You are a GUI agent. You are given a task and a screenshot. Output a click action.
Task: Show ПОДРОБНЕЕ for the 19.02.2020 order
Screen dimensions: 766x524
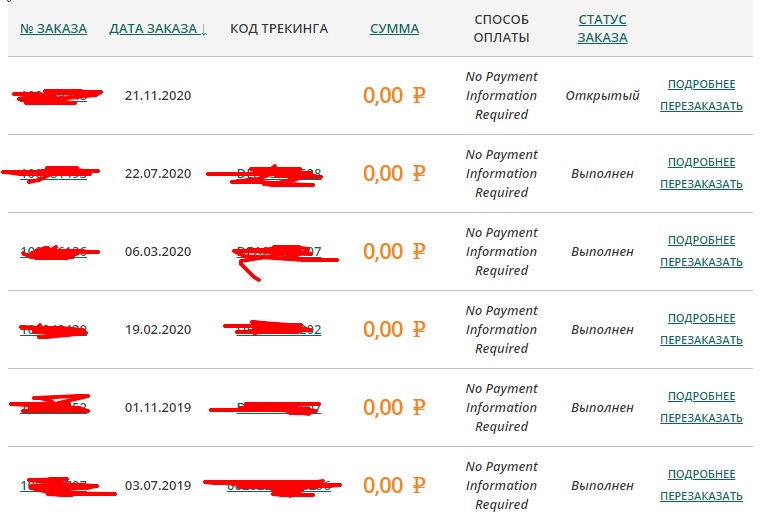pos(701,318)
